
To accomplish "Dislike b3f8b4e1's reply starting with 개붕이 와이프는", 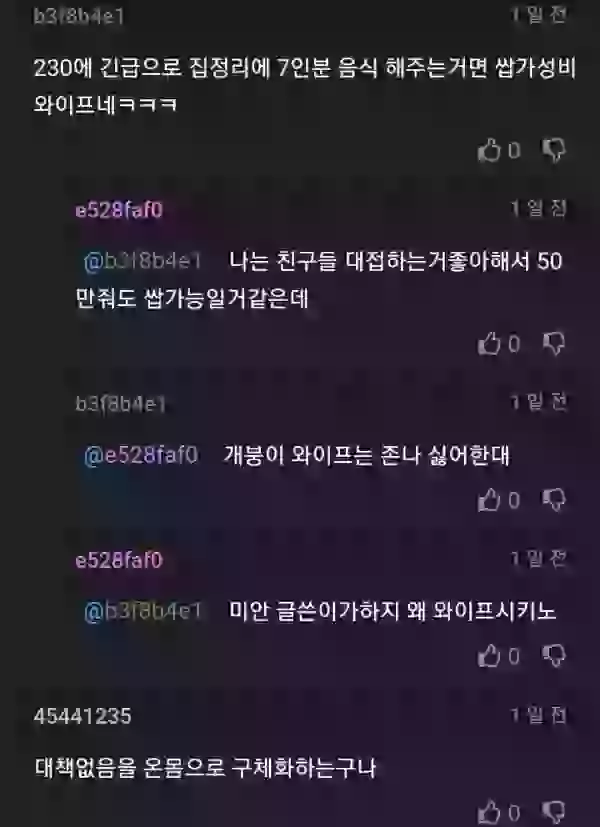I will pos(553,499).
